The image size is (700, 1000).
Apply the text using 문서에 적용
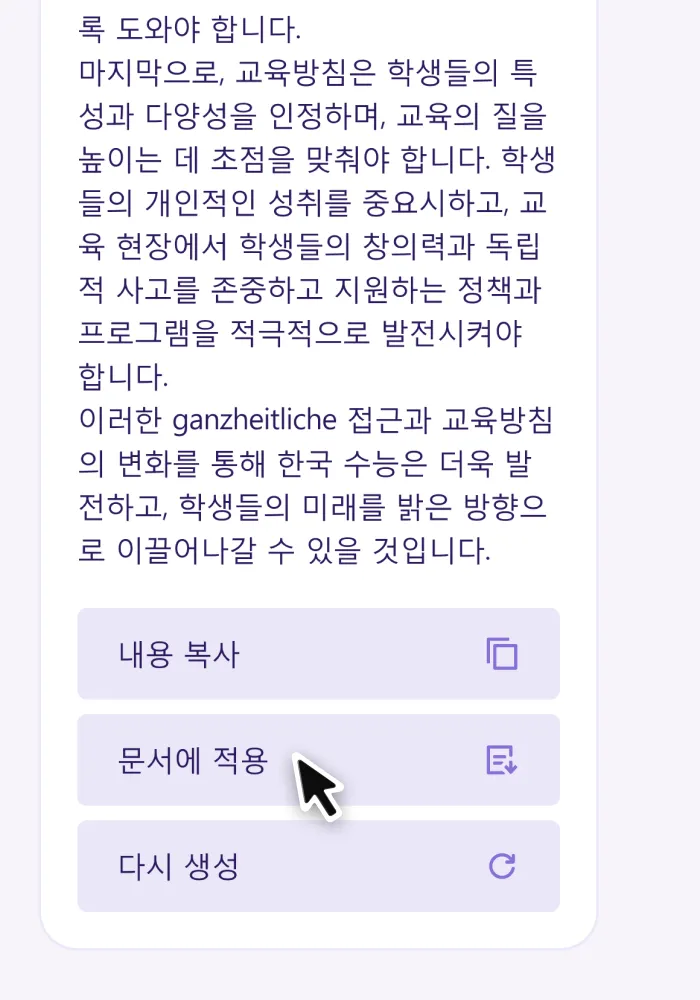(x=318, y=760)
